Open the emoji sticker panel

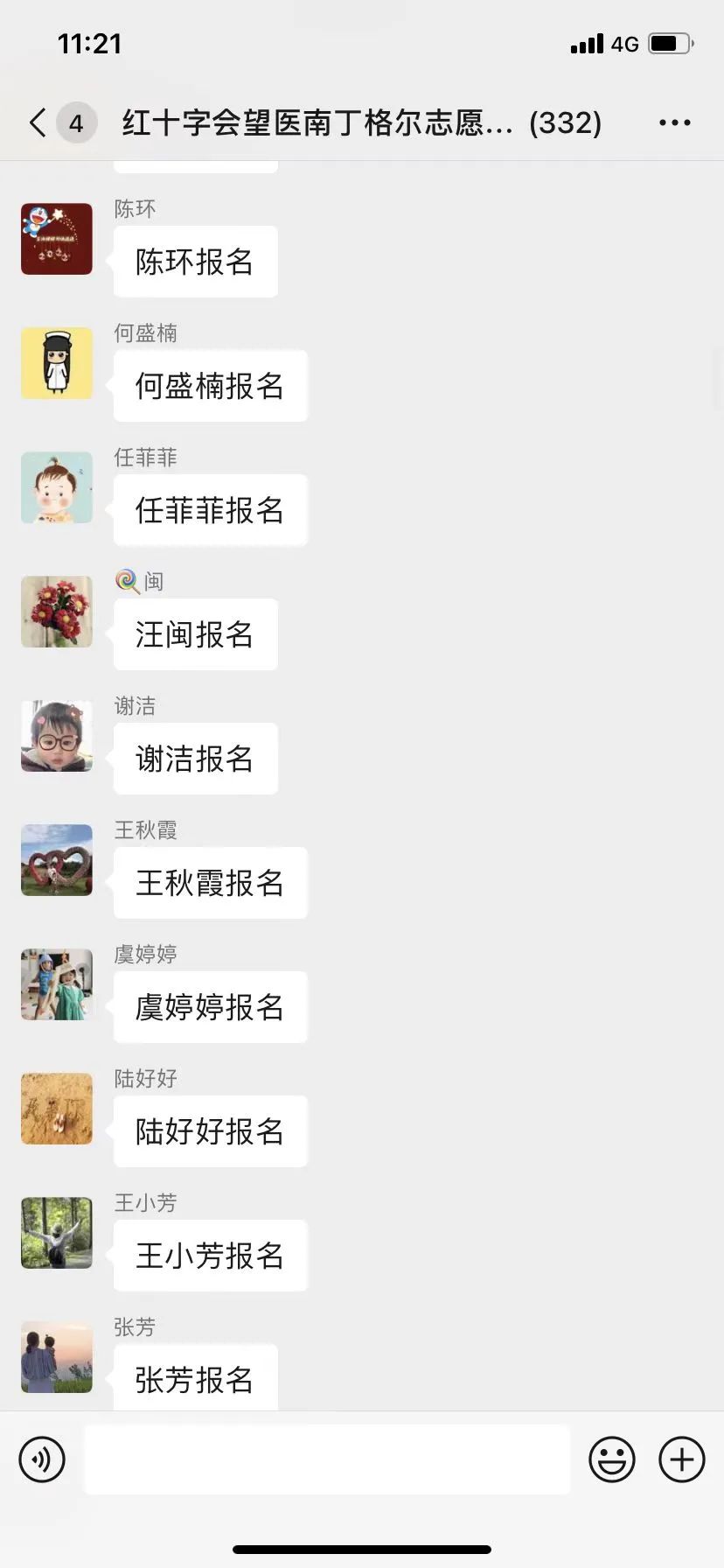pos(611,1459)
